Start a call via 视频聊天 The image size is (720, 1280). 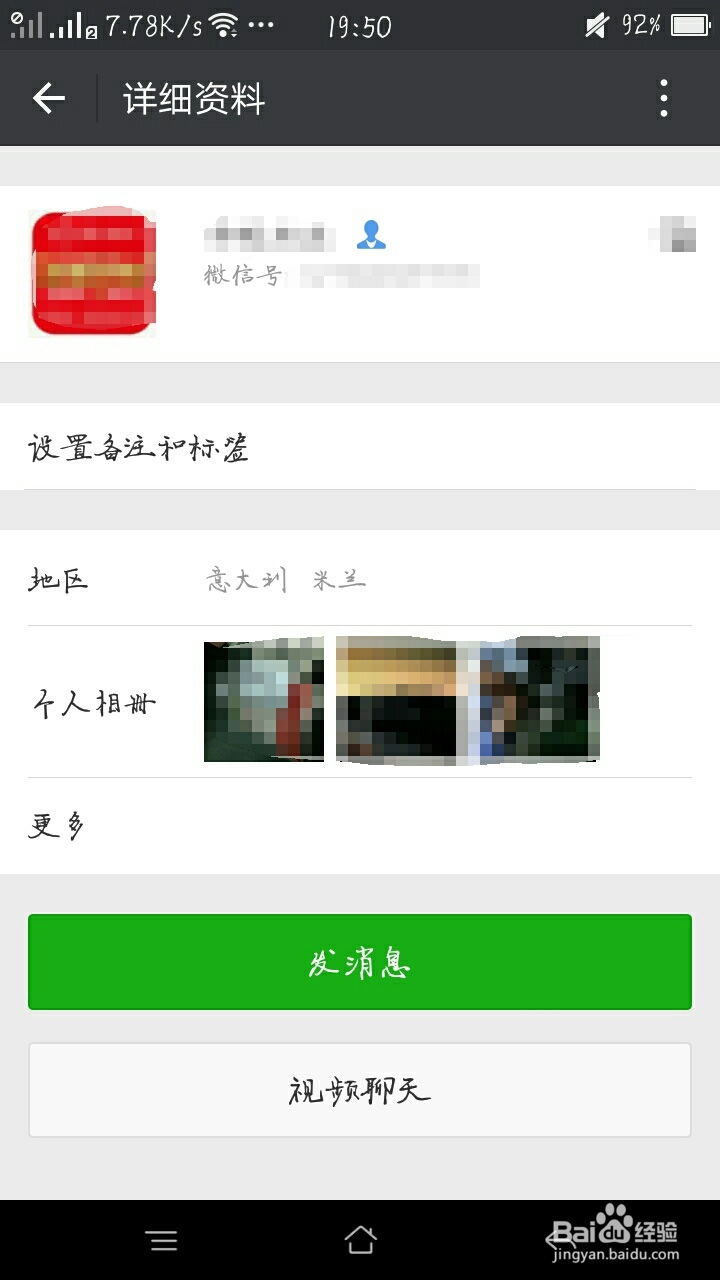[x=360, y=1090]
